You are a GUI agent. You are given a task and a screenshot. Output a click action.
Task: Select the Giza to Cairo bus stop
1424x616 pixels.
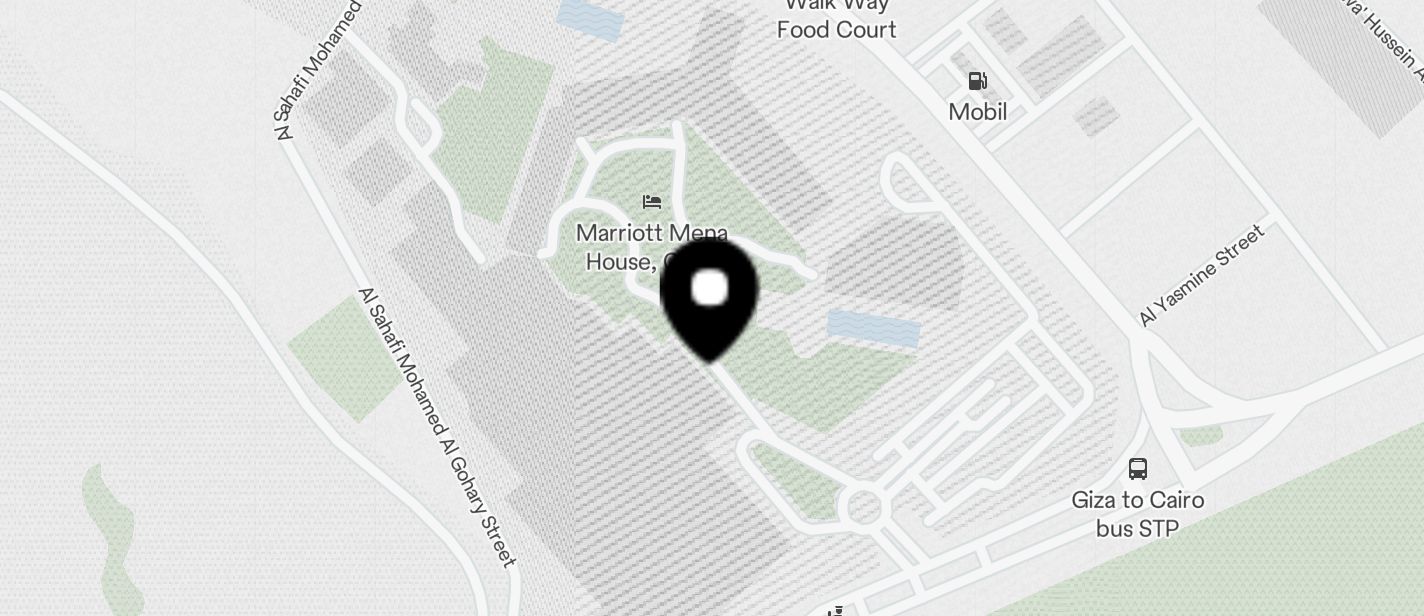1137,469
